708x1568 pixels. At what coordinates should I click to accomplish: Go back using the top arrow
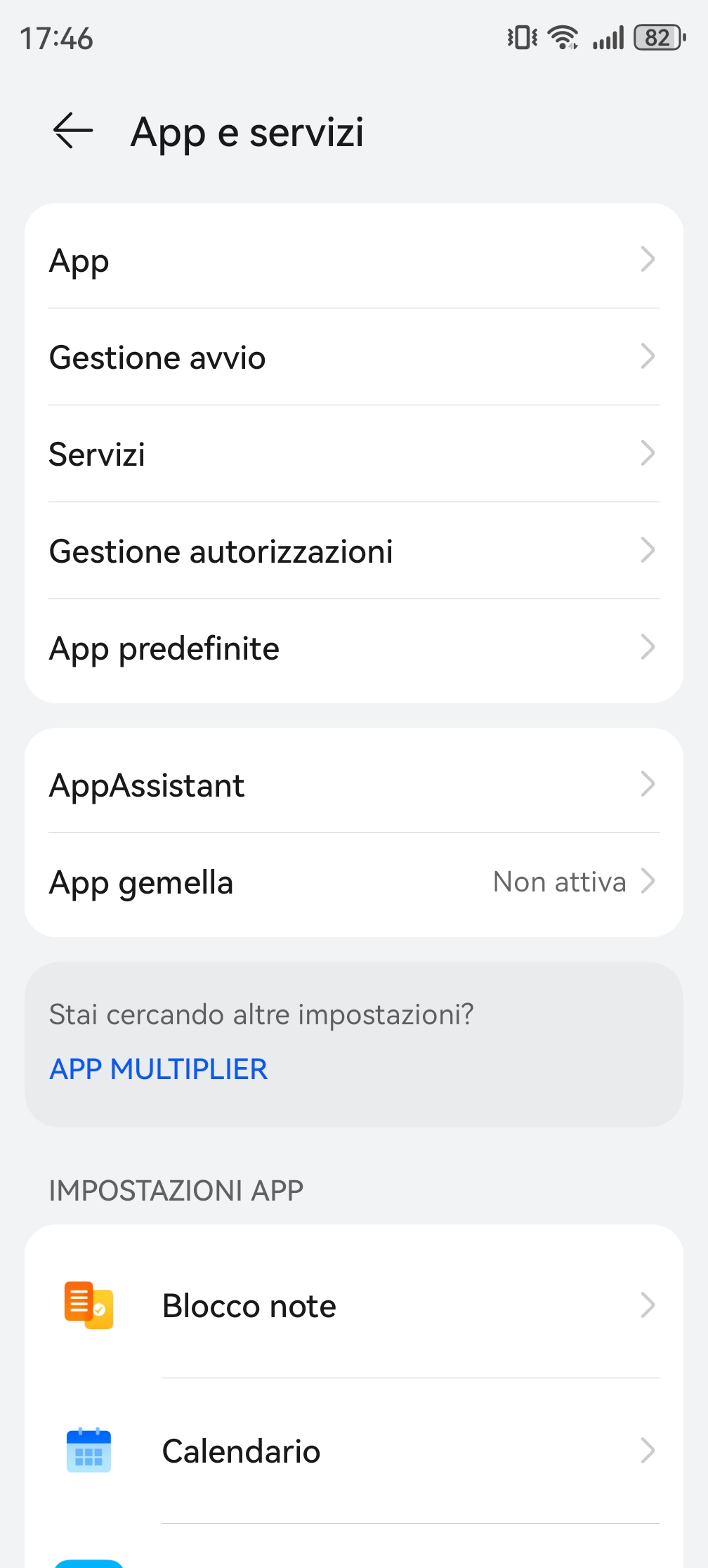click(73, 131)
